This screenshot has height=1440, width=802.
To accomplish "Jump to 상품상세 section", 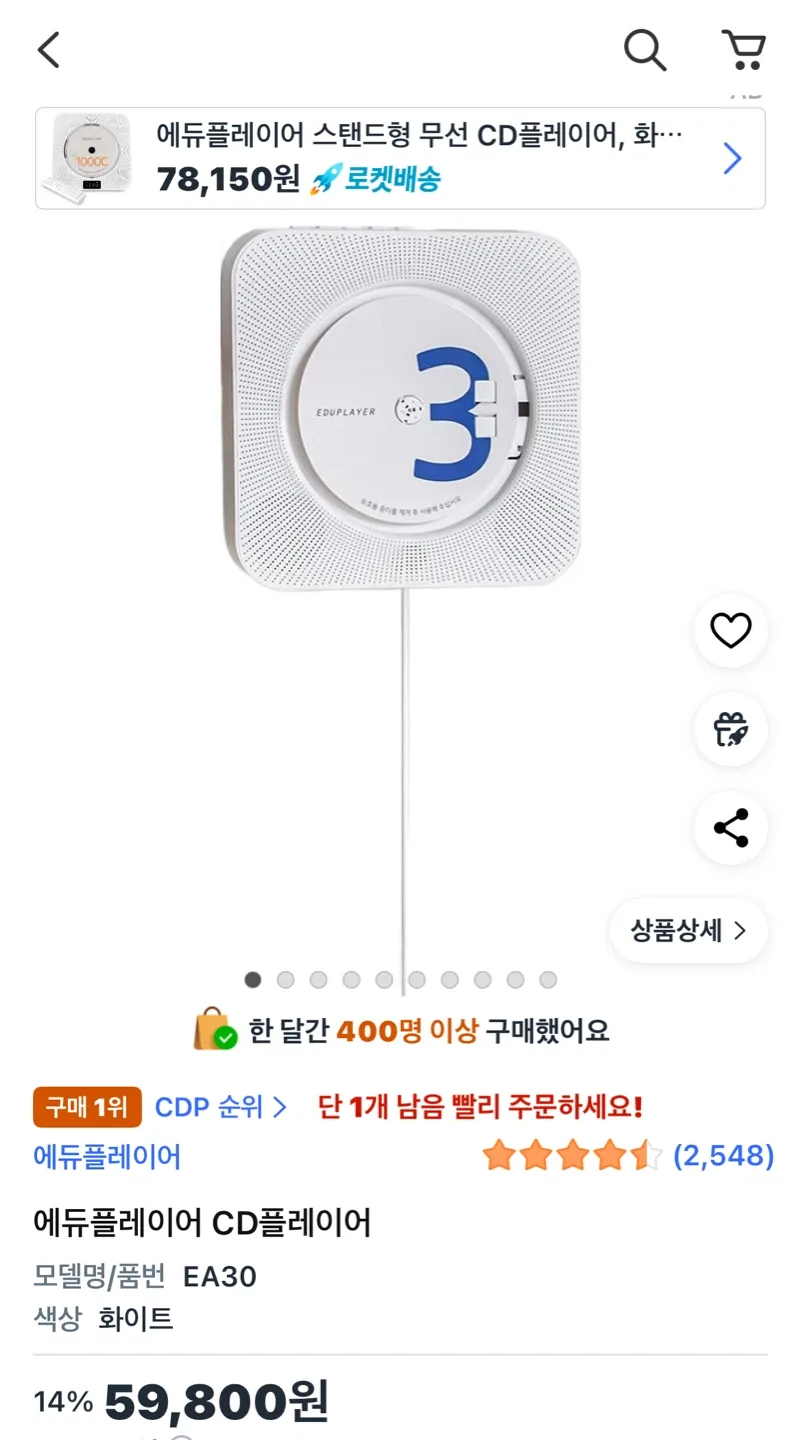I will click(688, 931).
